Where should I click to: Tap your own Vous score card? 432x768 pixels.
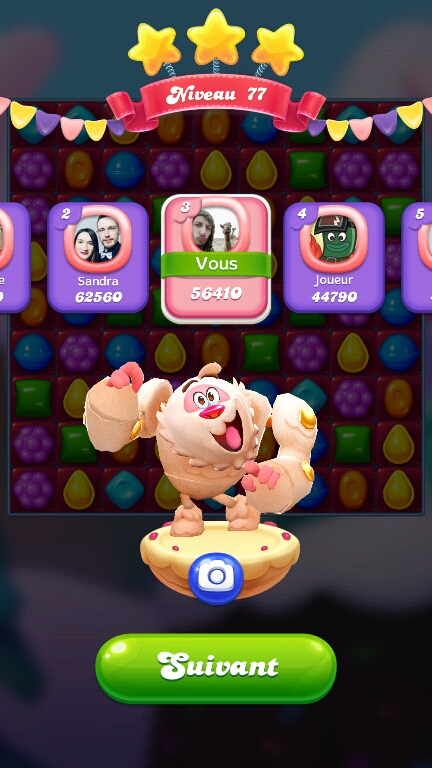point(216,259)
